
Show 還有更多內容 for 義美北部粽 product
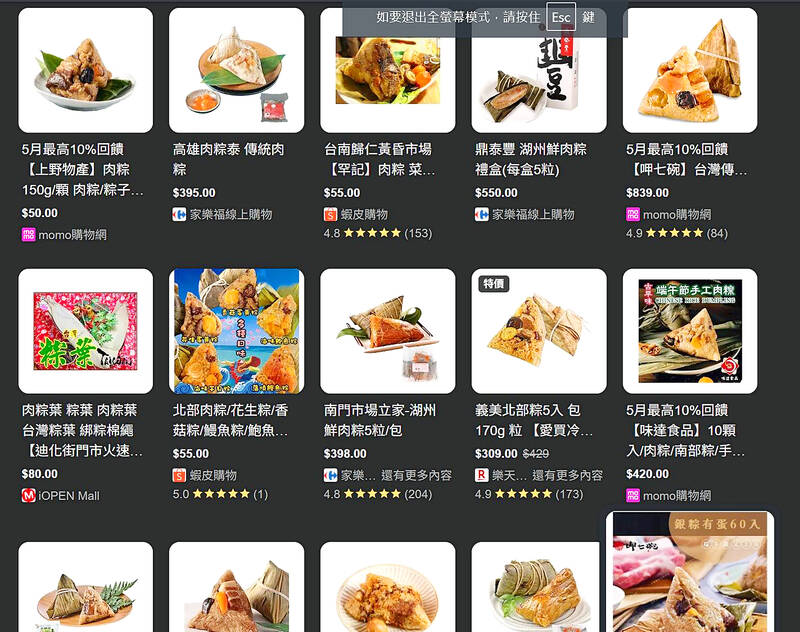[x=567, y=475]
